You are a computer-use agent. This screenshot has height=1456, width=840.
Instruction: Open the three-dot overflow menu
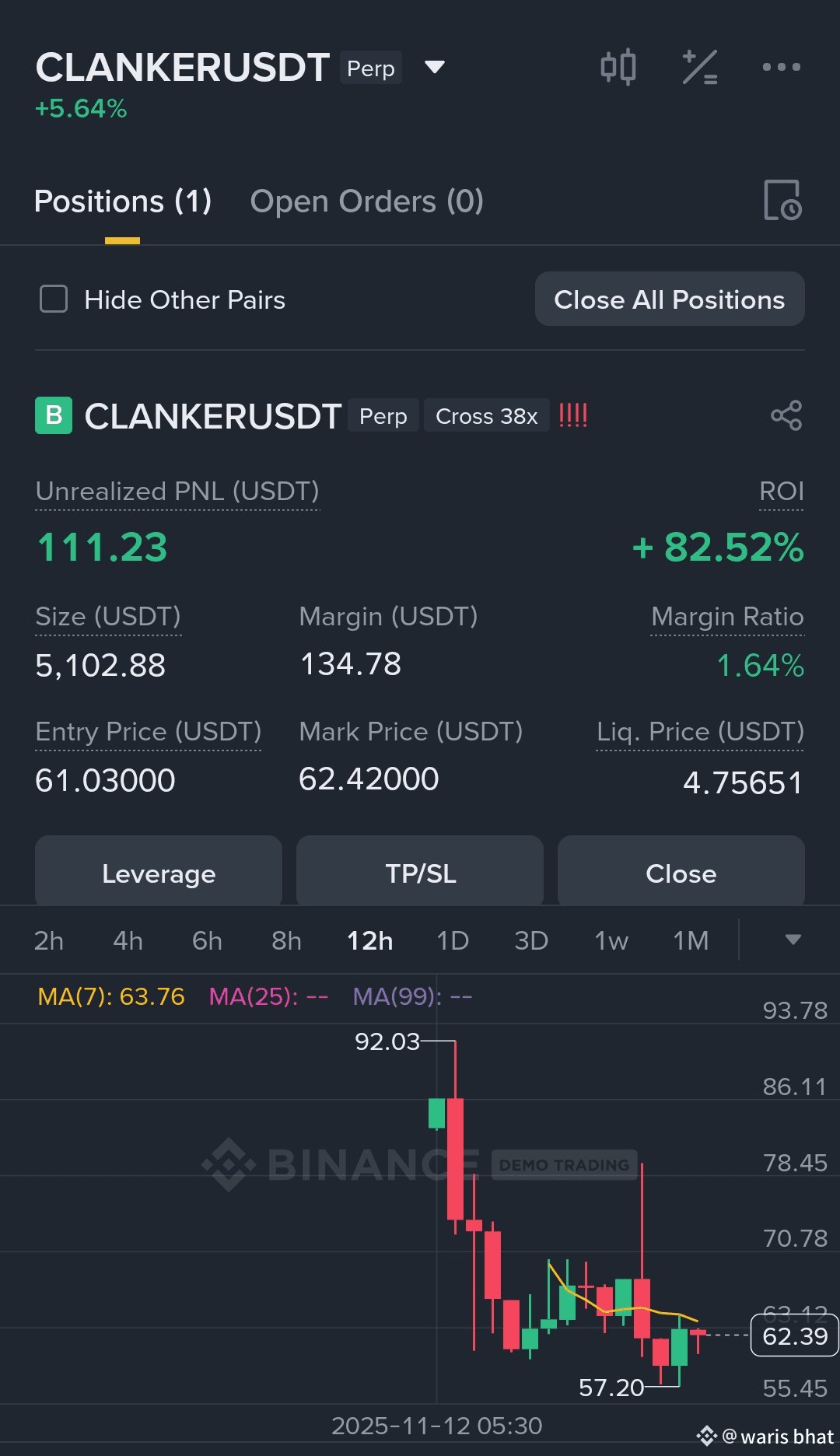(x=781, y=67)
